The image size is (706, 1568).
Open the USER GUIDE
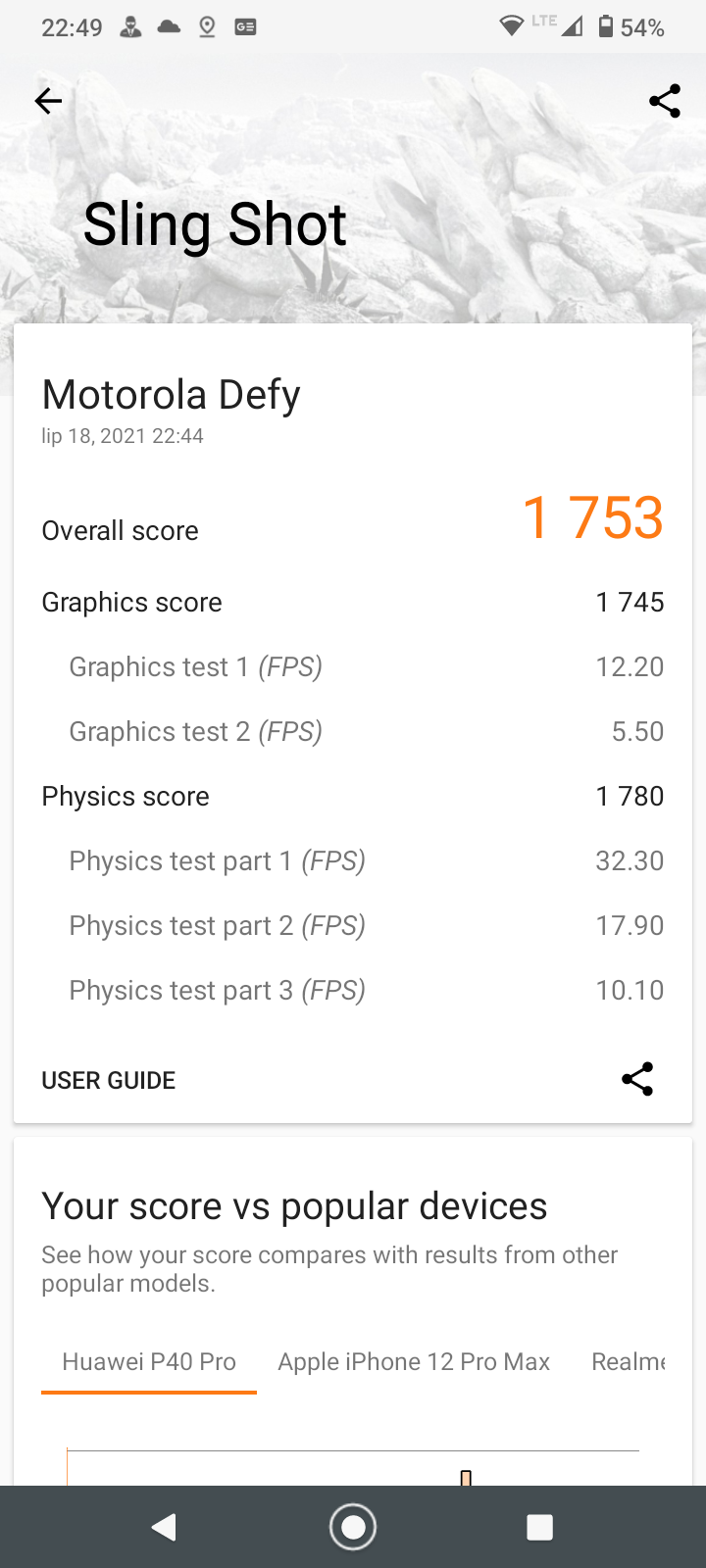coord(109,1080)
